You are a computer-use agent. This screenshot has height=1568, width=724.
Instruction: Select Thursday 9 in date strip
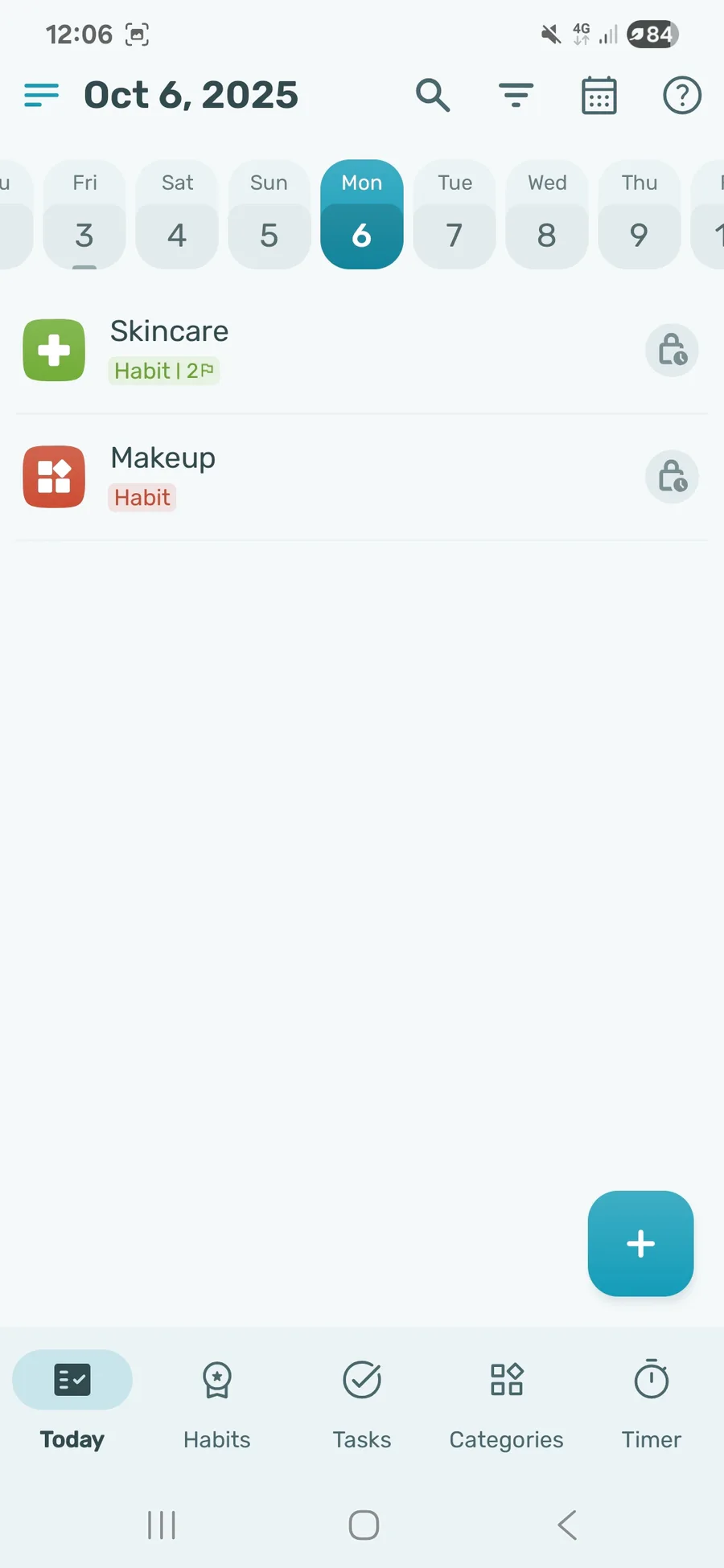[x=640, y=215]
